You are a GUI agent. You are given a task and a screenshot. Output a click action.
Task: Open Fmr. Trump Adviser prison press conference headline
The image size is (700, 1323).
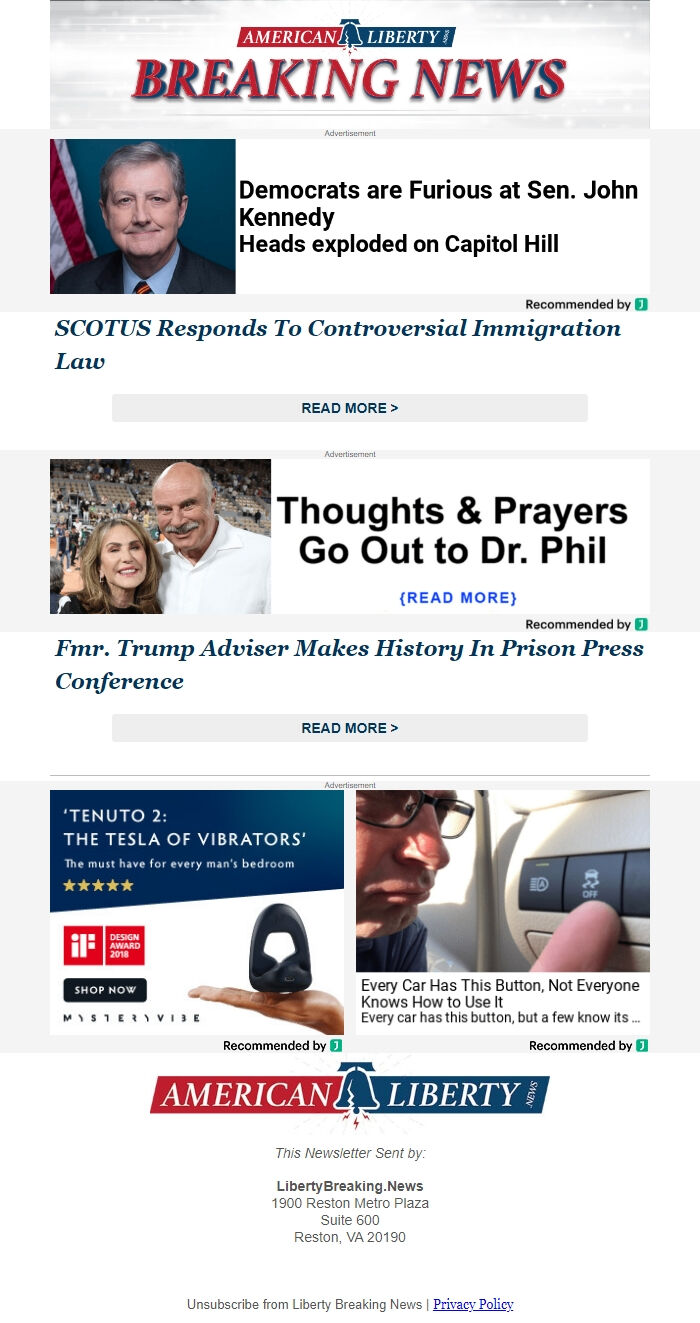pyautogui.click(x=349, y=664)
